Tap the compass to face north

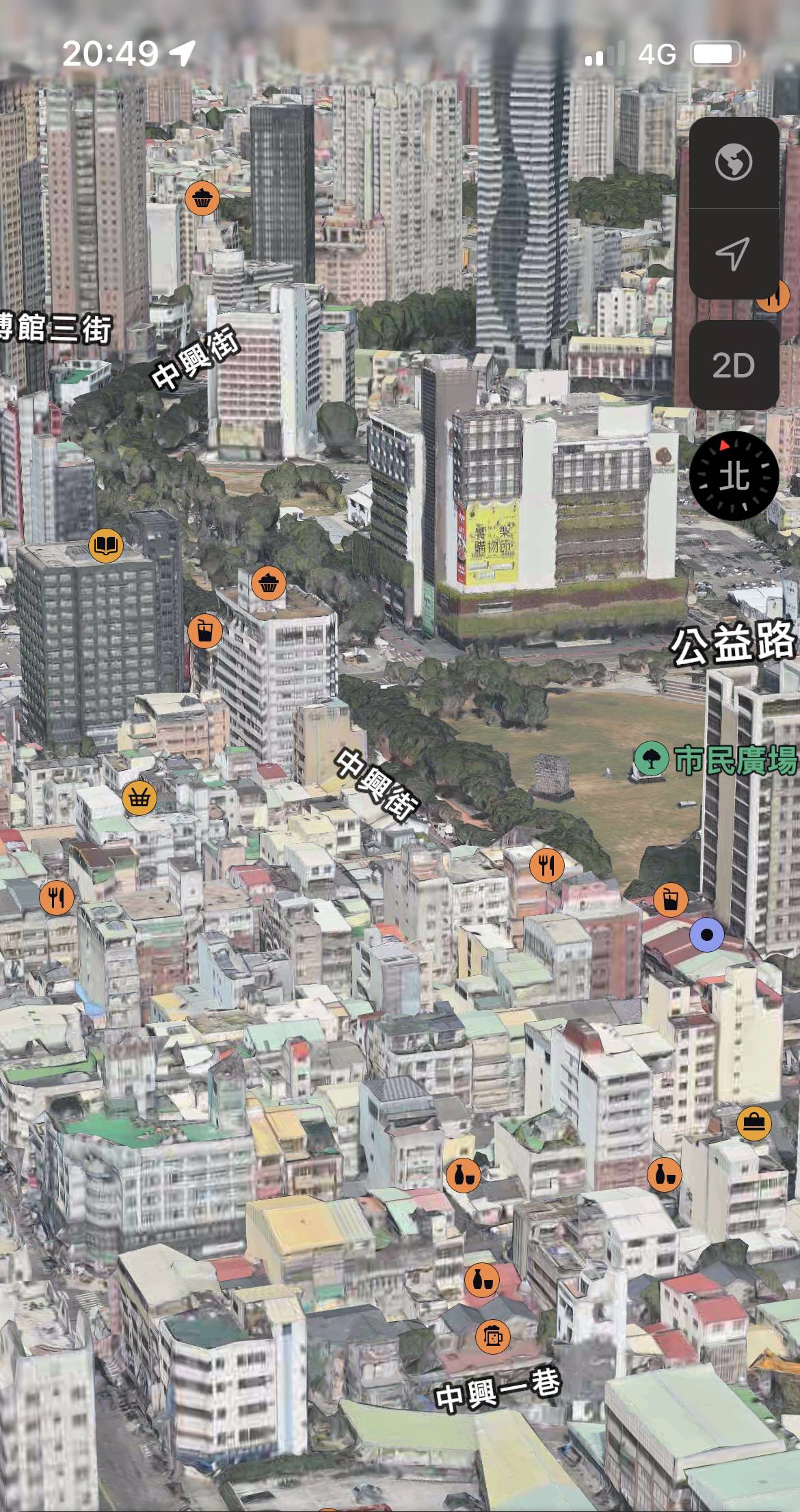coord(734,475)
